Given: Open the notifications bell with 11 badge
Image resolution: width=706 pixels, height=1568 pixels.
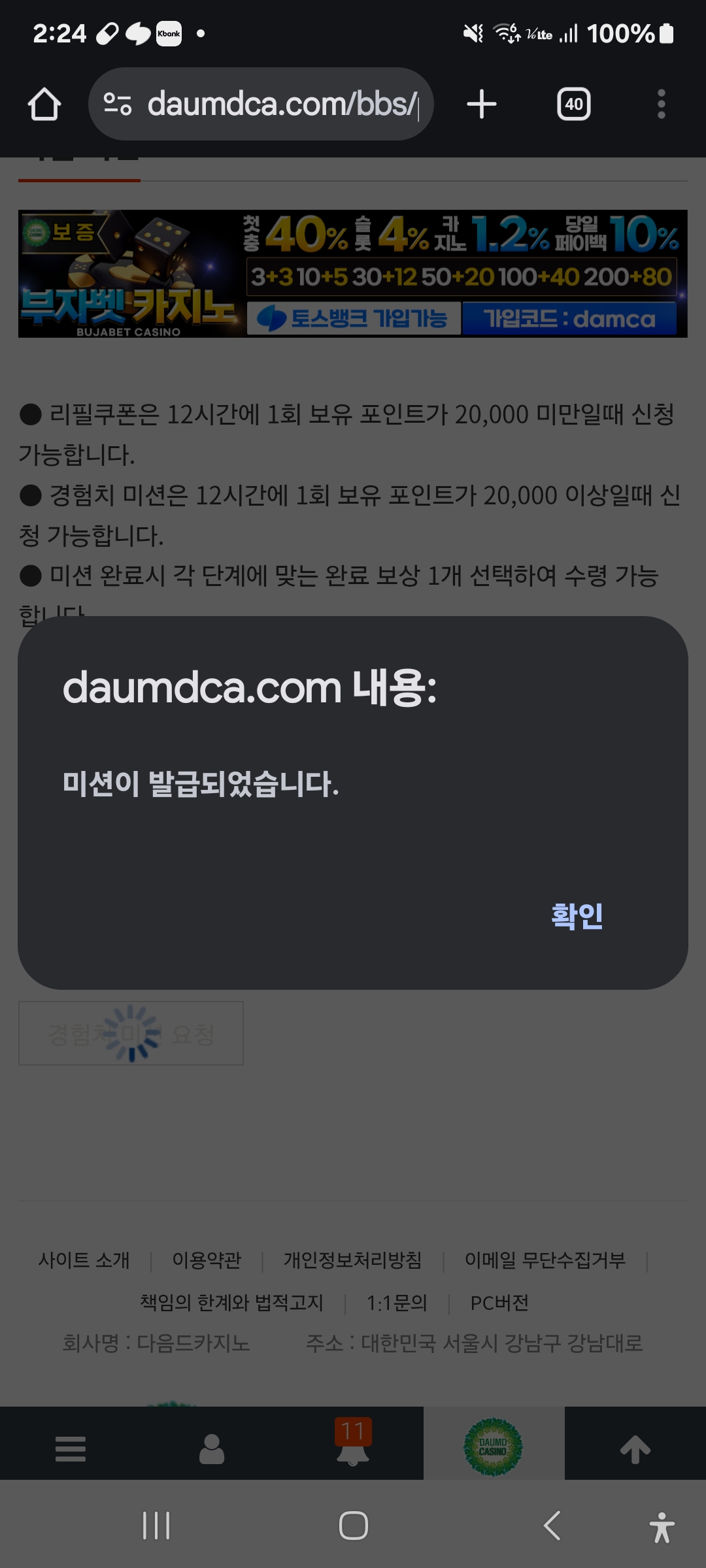Looking at the screenshot, I should 353,1443.
